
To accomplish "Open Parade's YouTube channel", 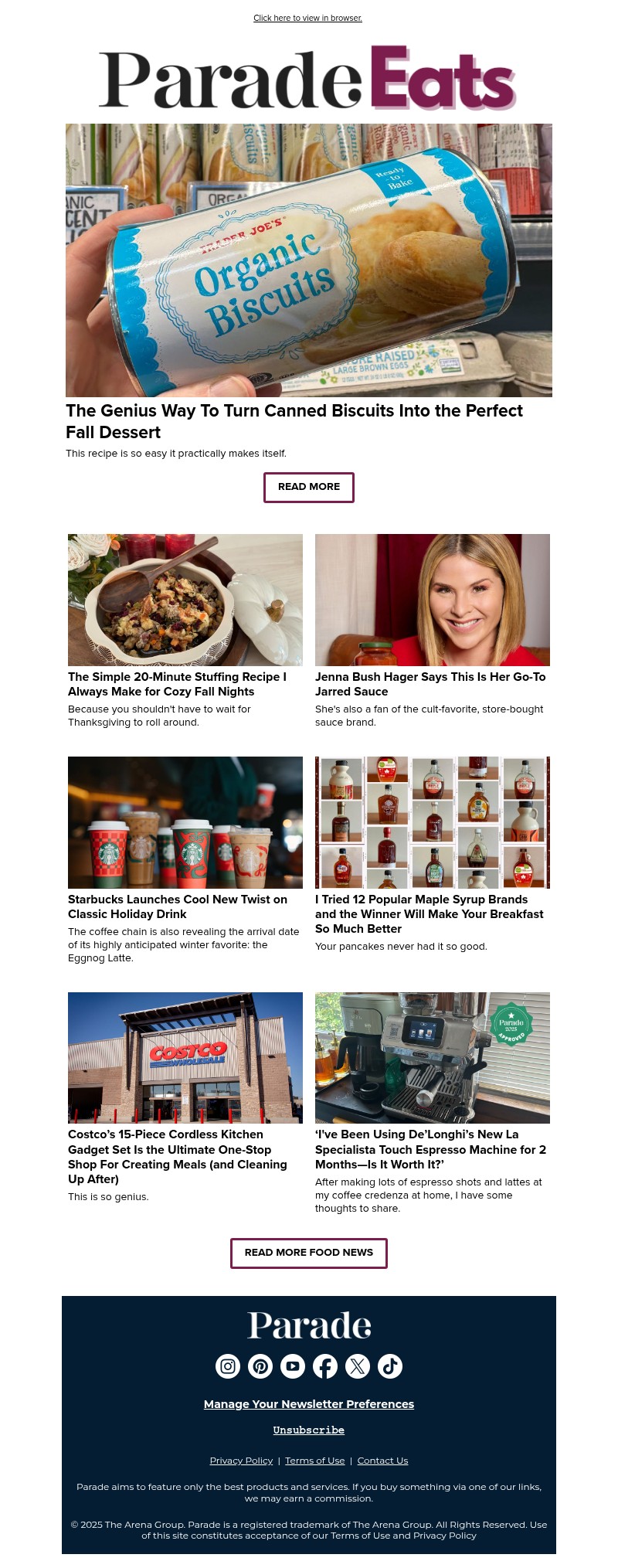I will (293, 1366).
